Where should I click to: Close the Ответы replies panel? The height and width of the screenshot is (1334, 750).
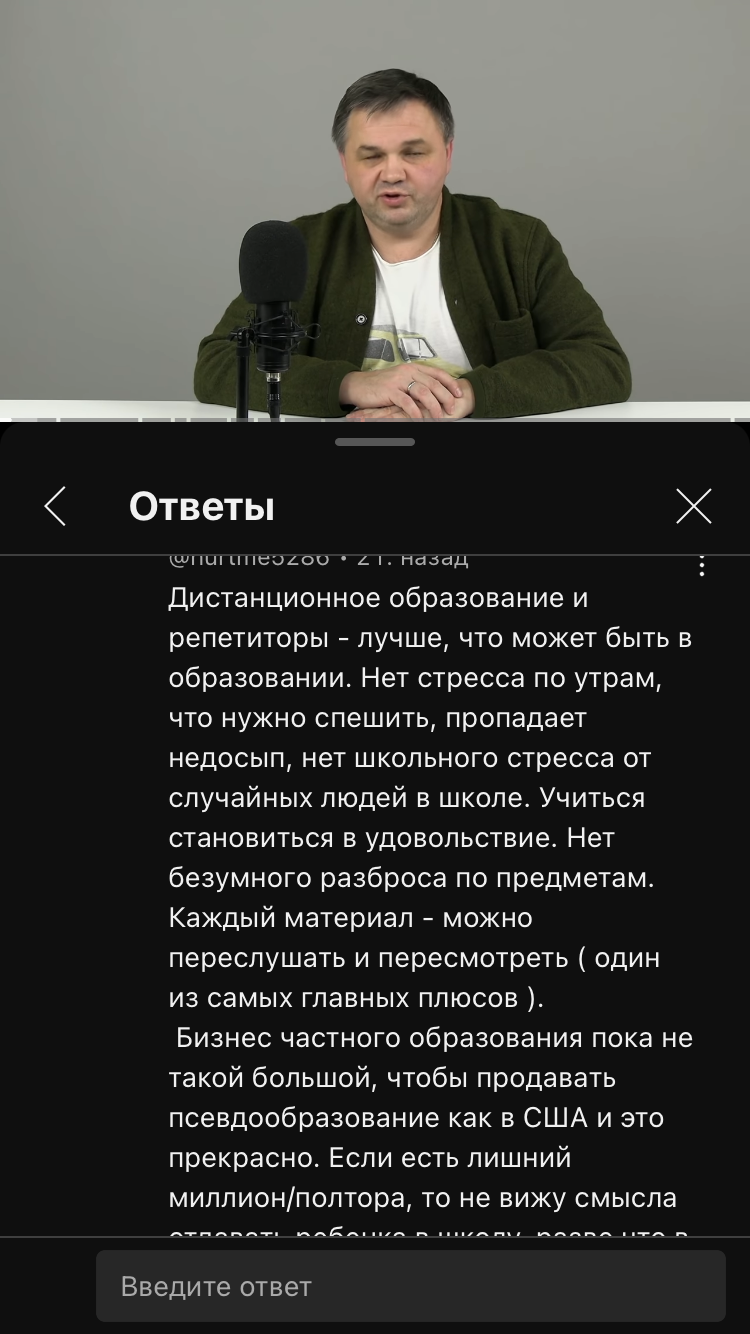pyautogui.click(x=694, y=506)
